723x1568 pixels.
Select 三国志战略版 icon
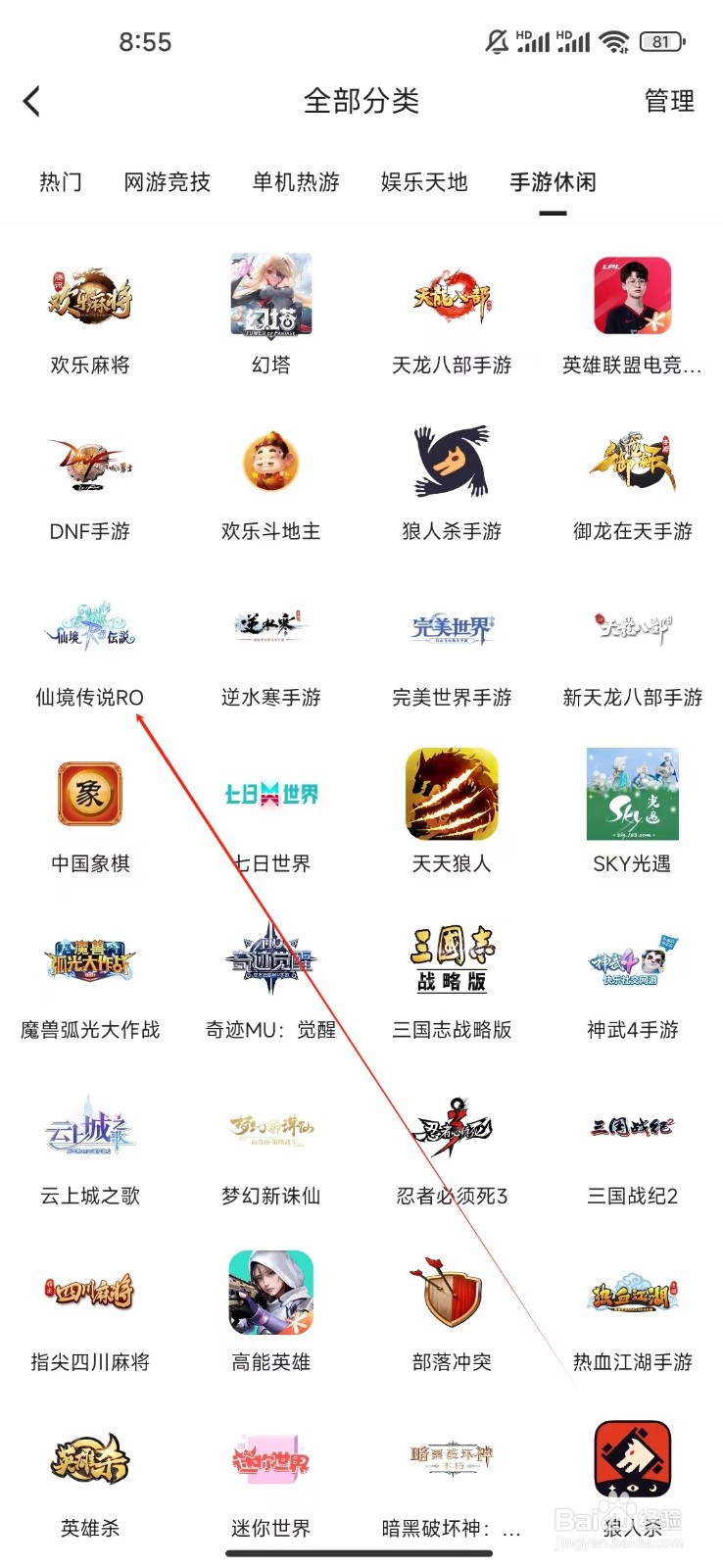pos(451,960)
